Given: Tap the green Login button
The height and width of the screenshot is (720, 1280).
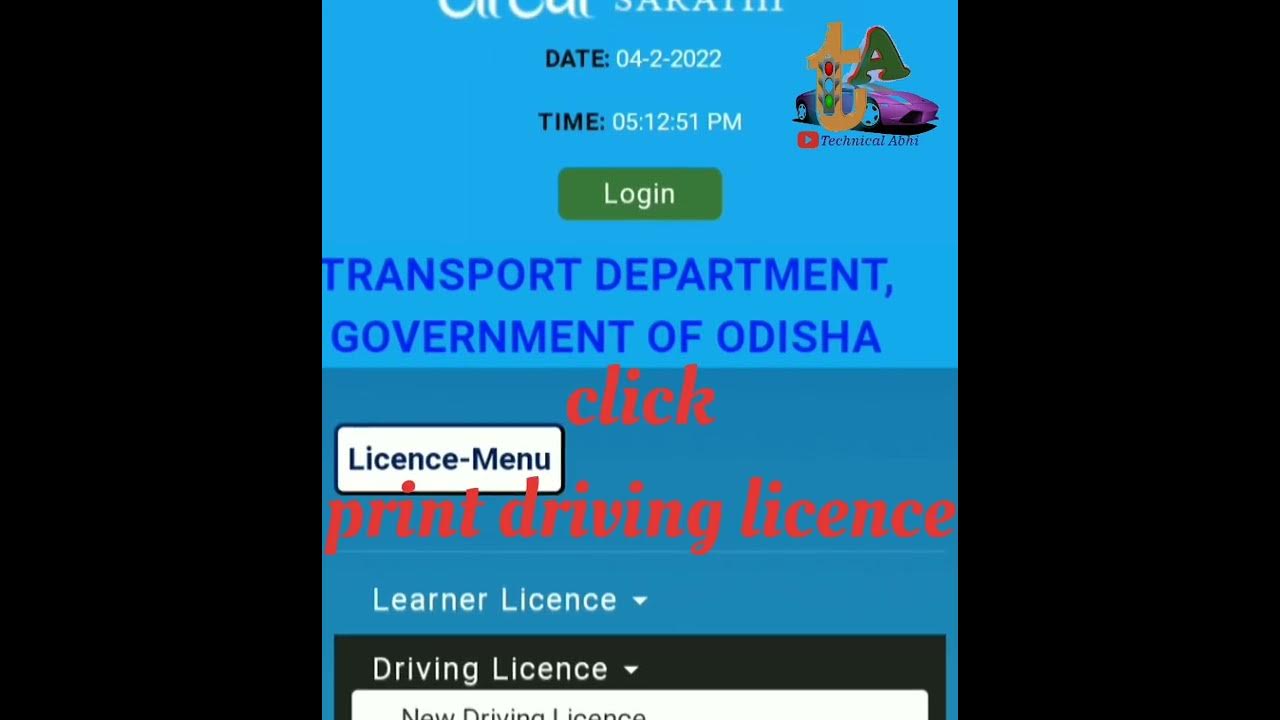Looking at the screenshot, I should (639, 194).
